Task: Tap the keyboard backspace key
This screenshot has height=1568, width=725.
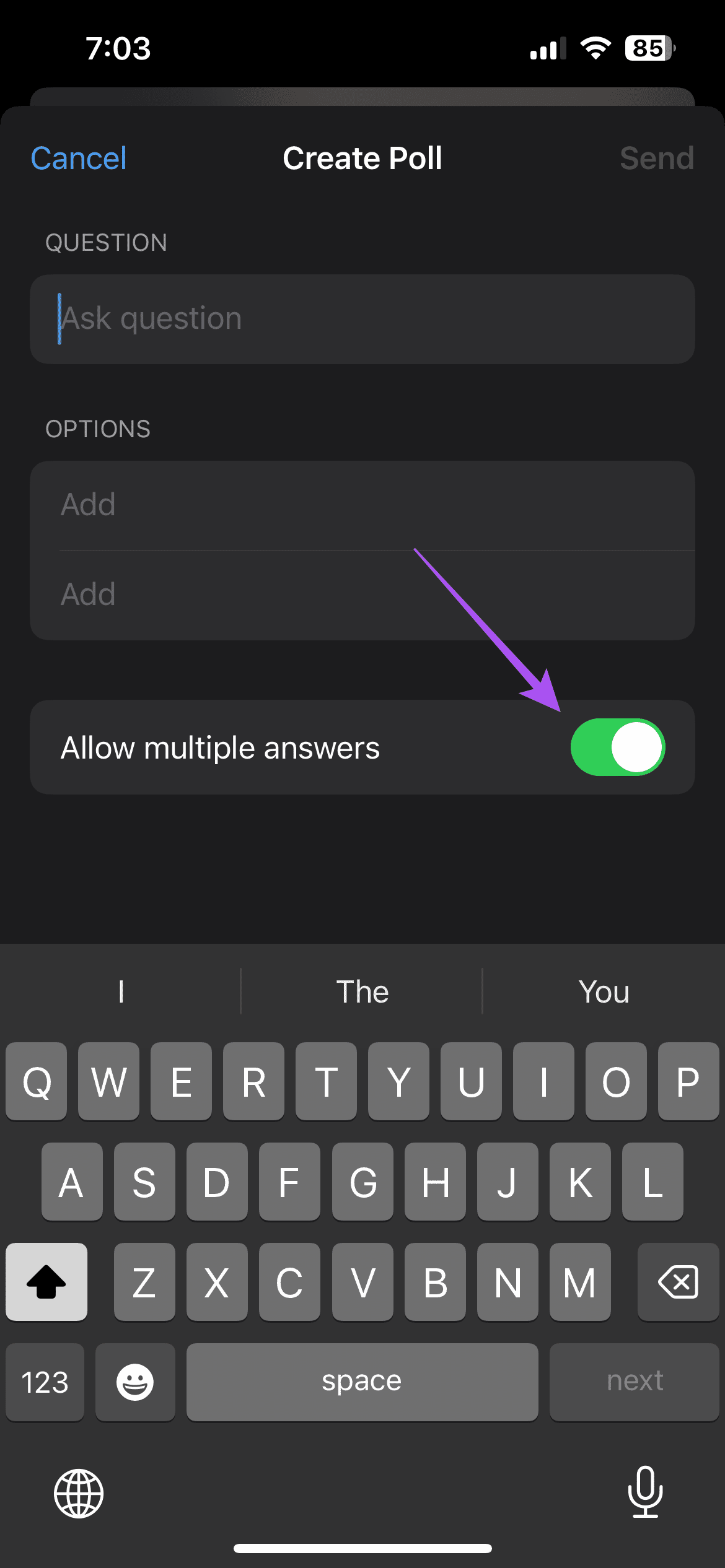Action: point(679,1281)
